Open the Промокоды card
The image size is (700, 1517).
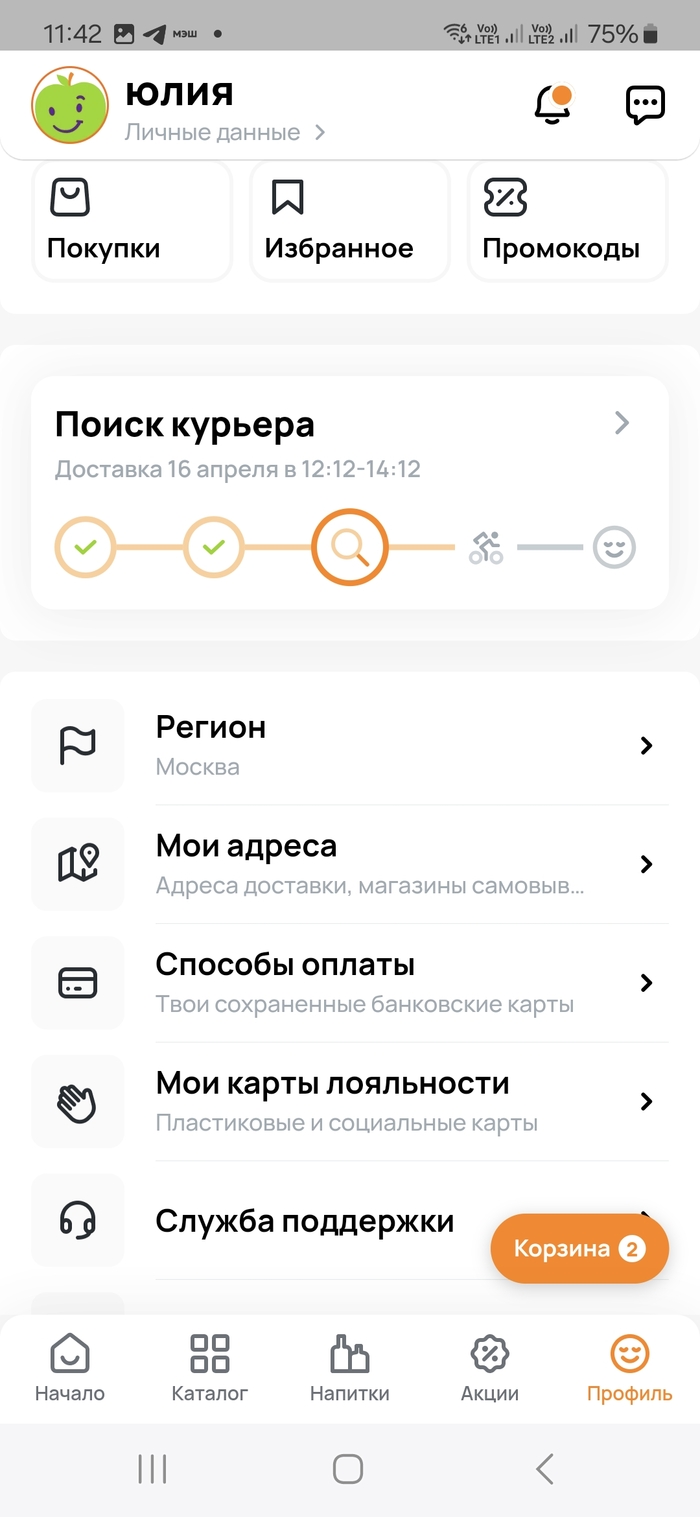(567, 222)
